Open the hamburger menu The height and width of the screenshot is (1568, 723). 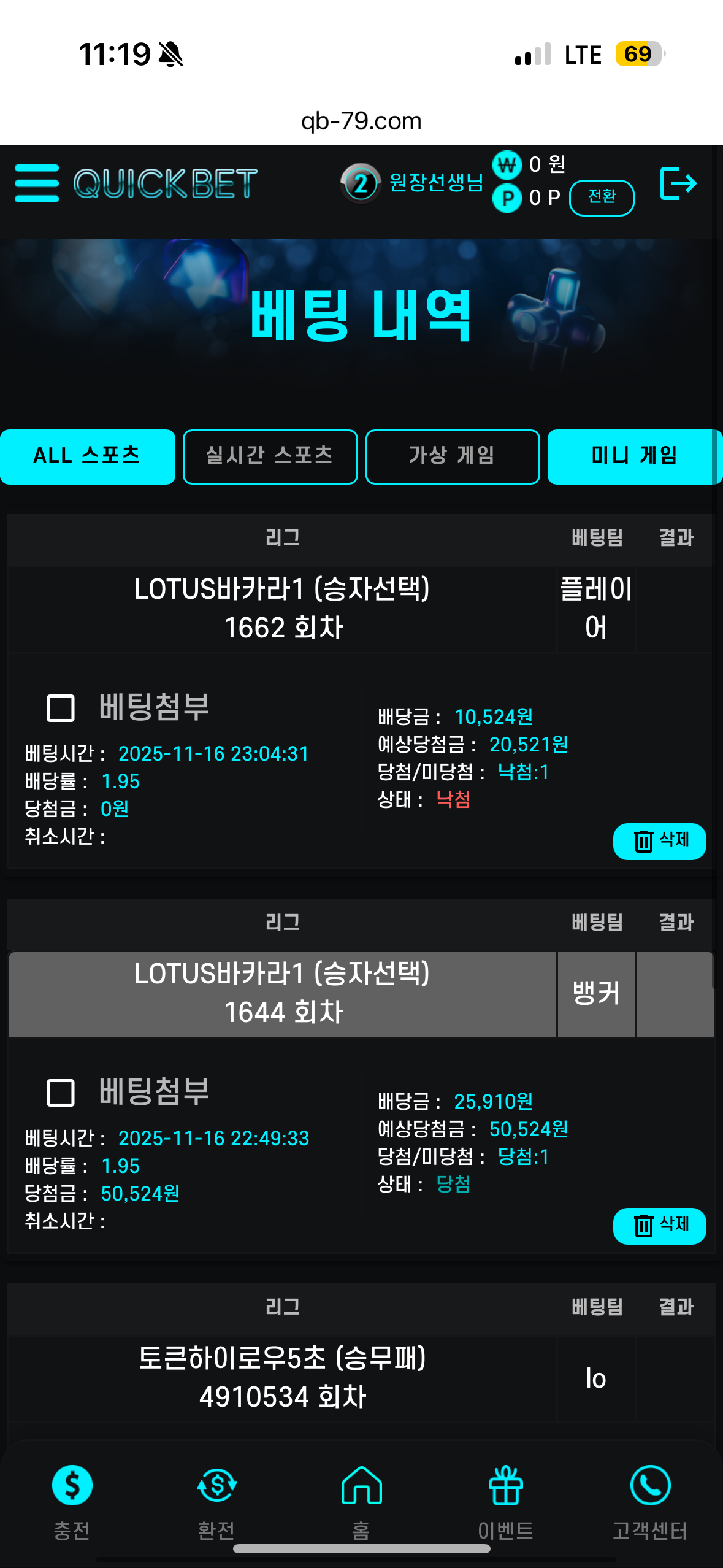pos(37,183)
